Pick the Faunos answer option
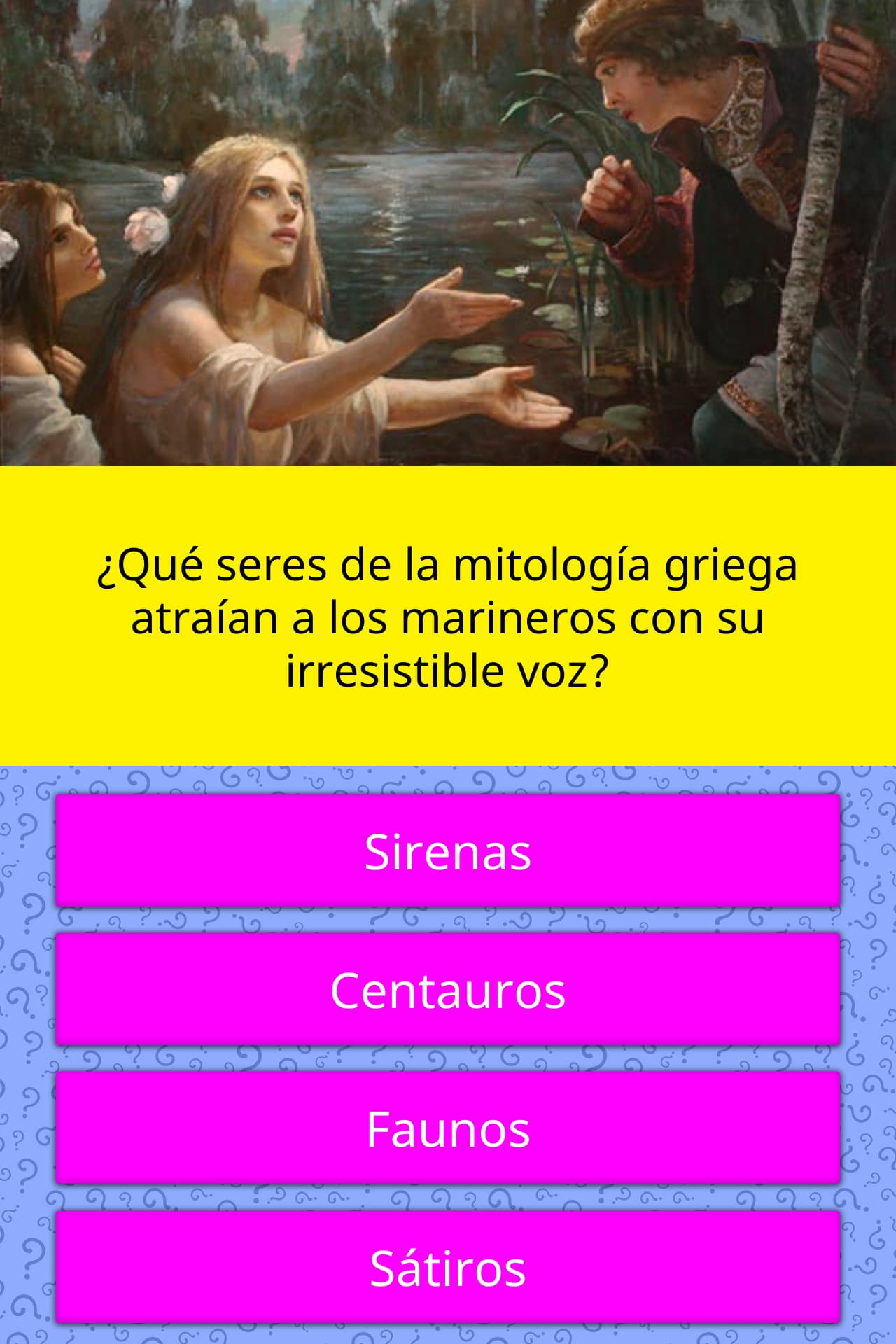Screen dimensions: 896x1344 coord(448,1128)
